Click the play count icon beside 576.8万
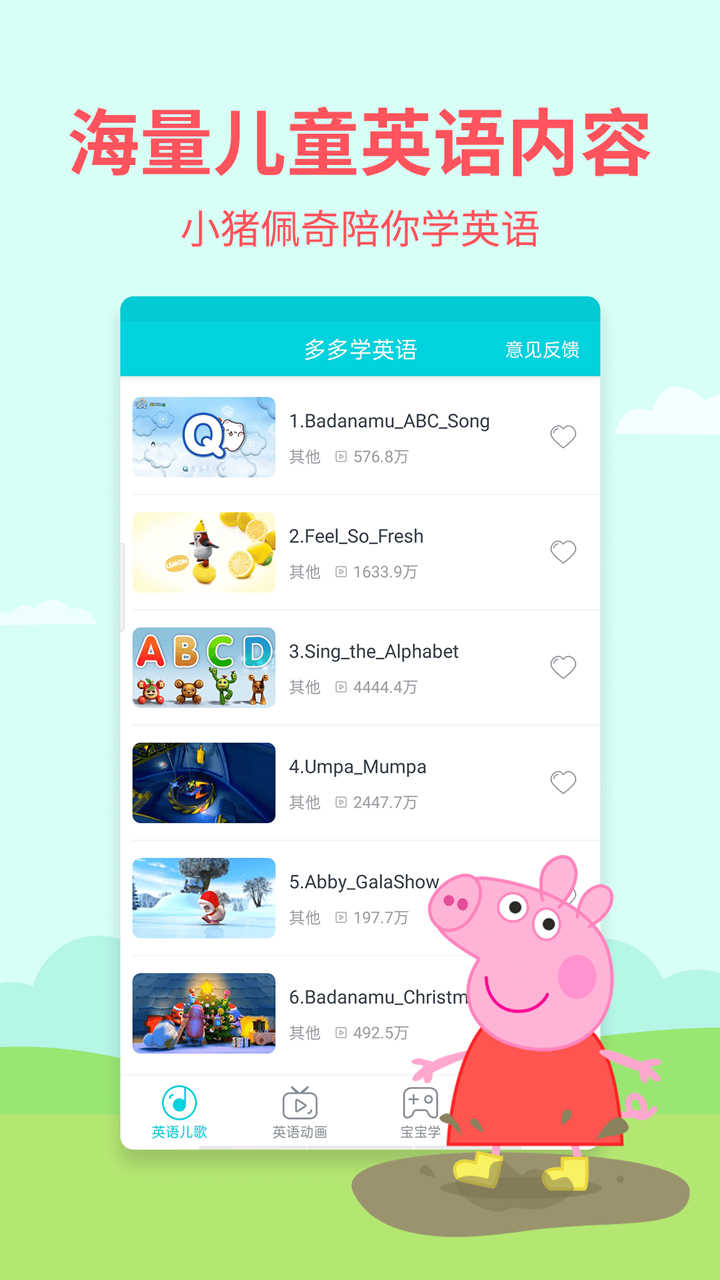This screenshot has height=1280, width=720. click(340, 457)
